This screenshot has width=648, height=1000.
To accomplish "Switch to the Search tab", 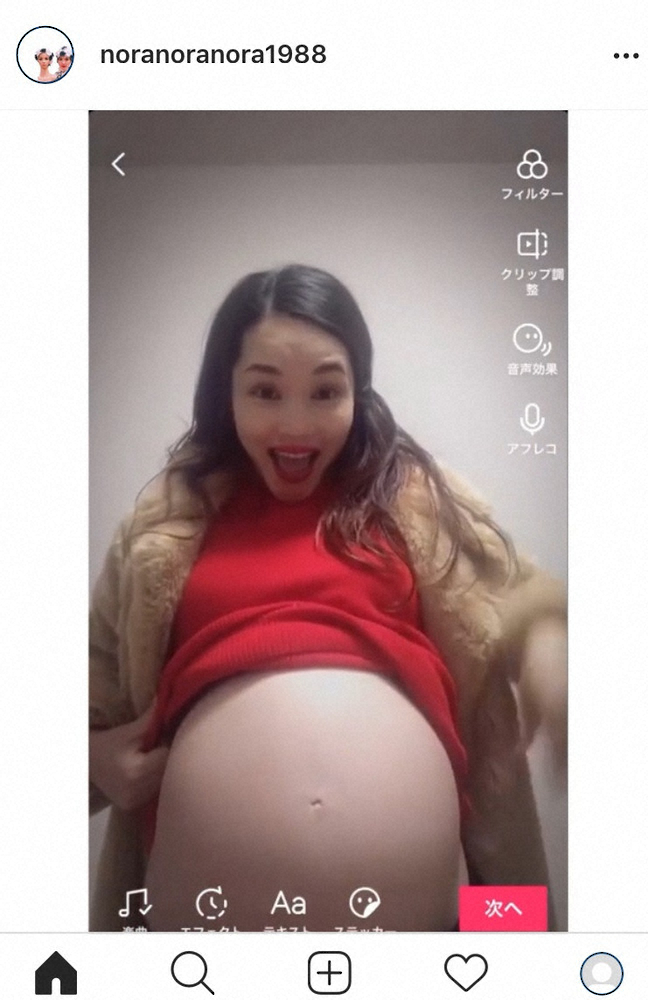I will tap(192, 972).
